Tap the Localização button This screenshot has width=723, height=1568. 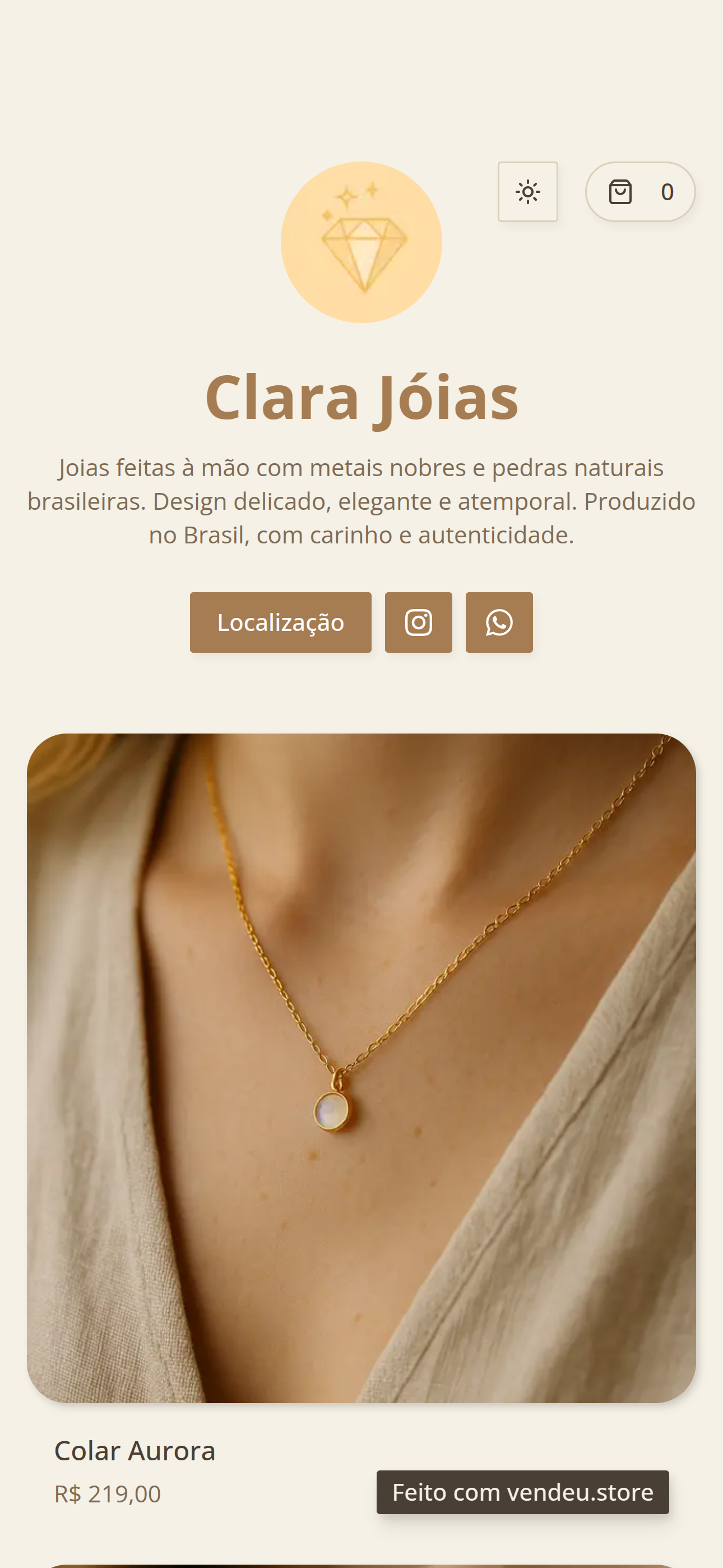coord(281,622)
